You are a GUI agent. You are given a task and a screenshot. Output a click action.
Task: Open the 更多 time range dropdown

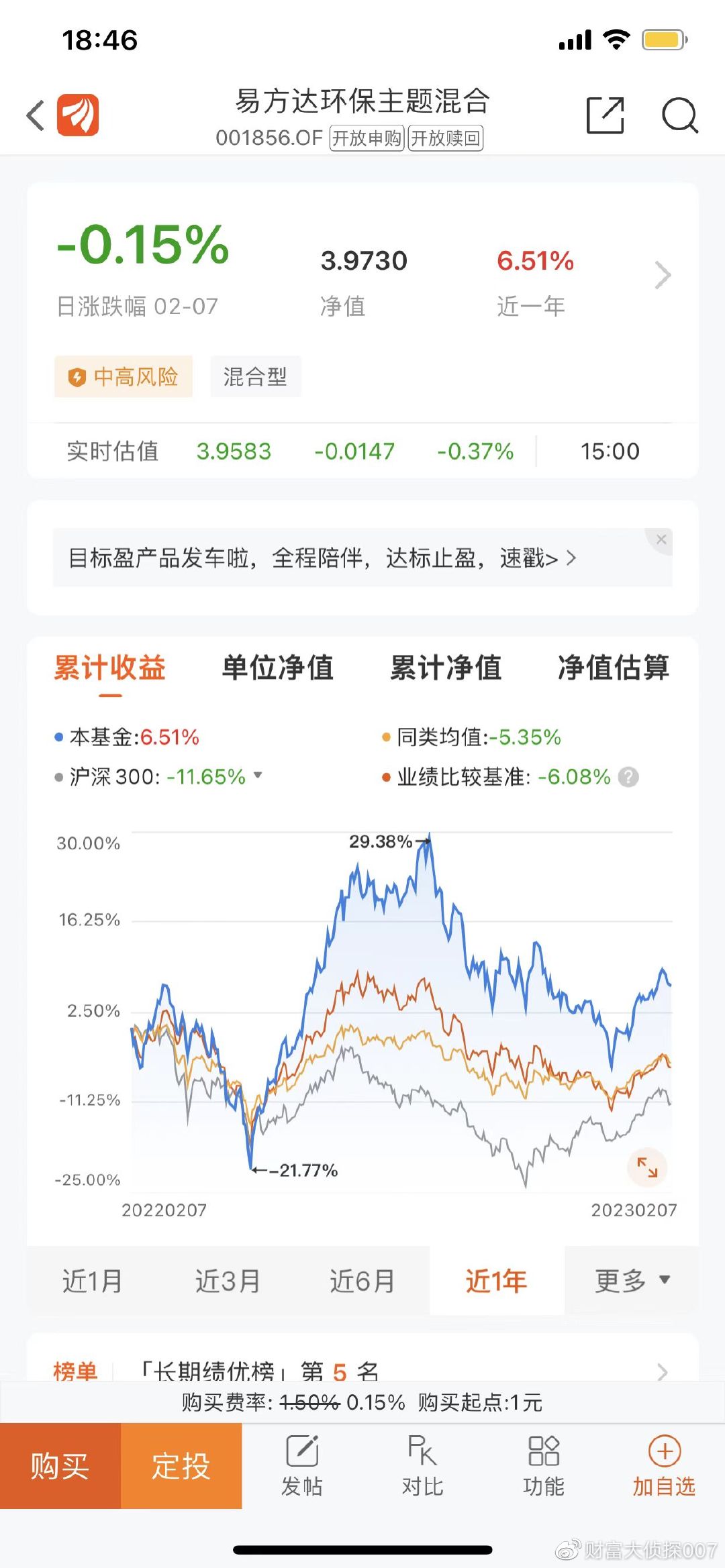[632, 1281]
